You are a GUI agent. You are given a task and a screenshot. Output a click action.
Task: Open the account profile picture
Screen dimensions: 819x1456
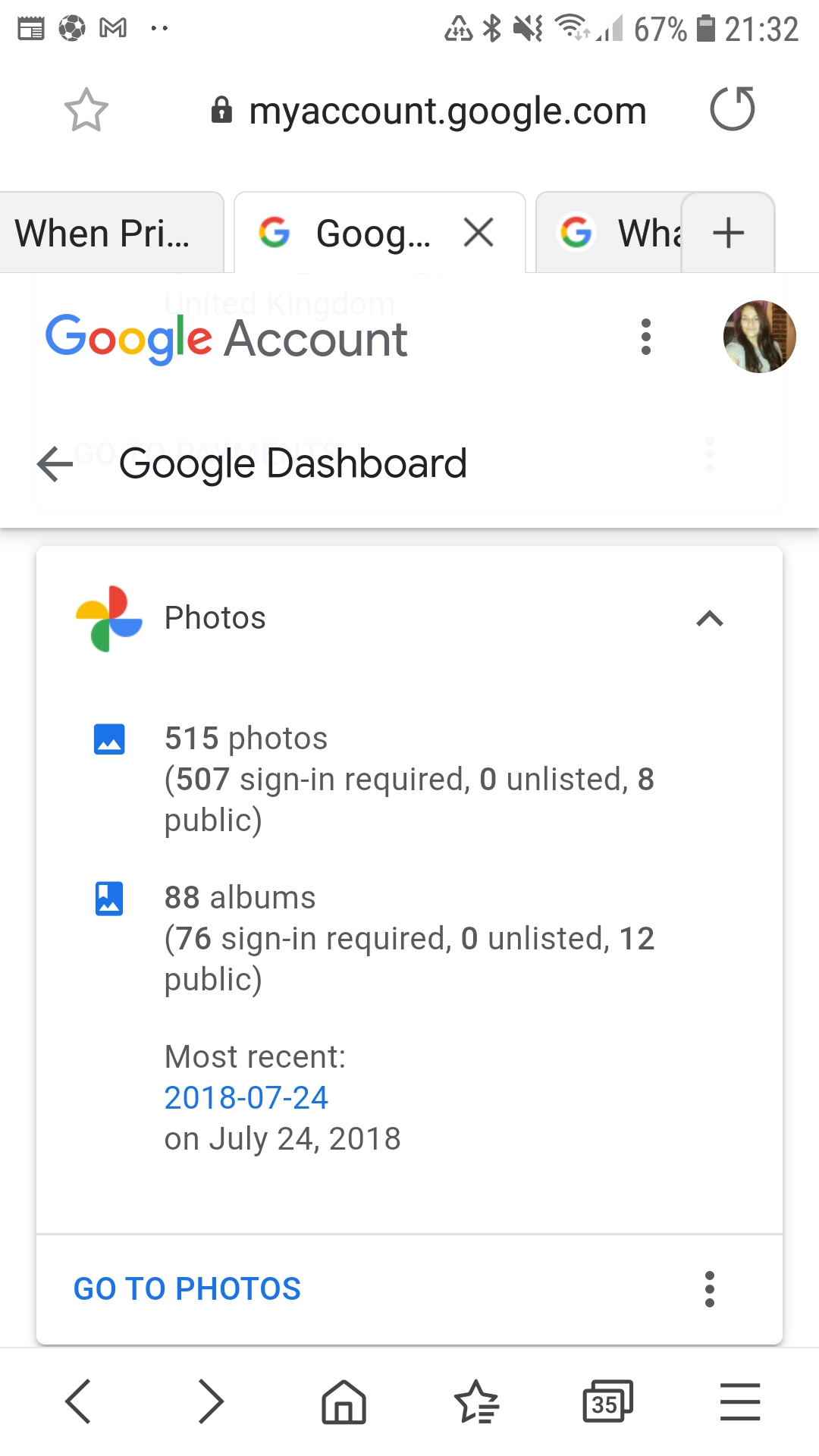(759, 337)
